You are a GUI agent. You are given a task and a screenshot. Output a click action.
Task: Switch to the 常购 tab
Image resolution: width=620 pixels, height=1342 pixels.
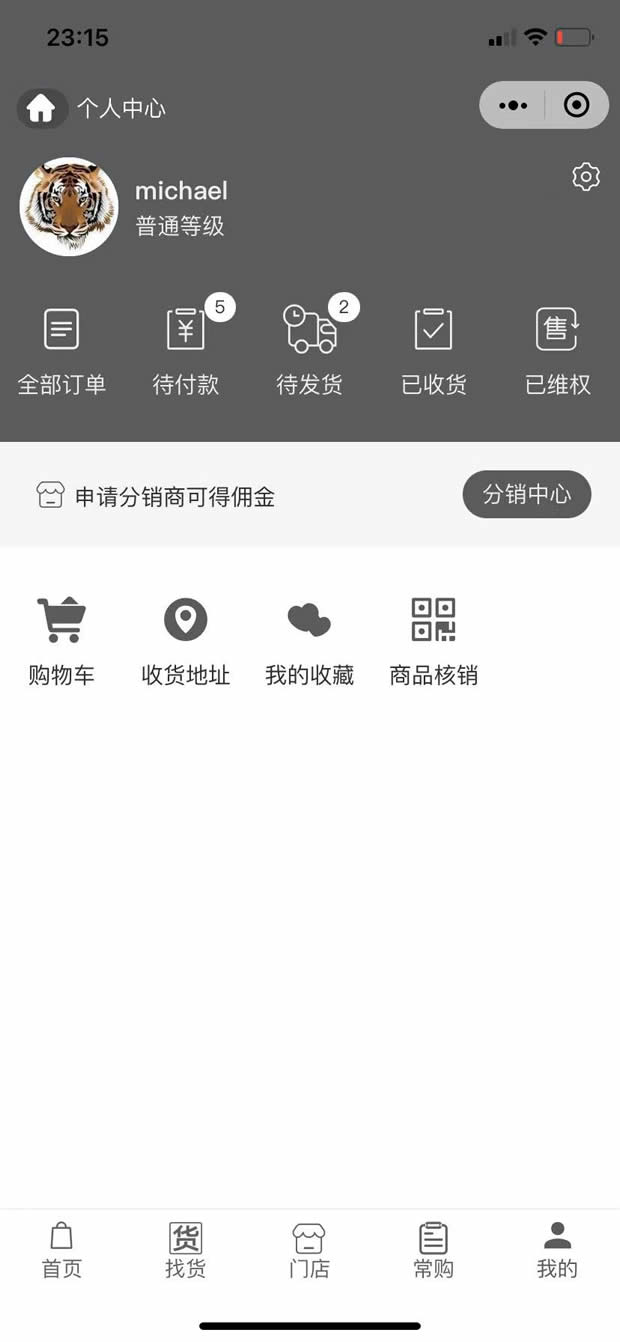(434, 1250)
